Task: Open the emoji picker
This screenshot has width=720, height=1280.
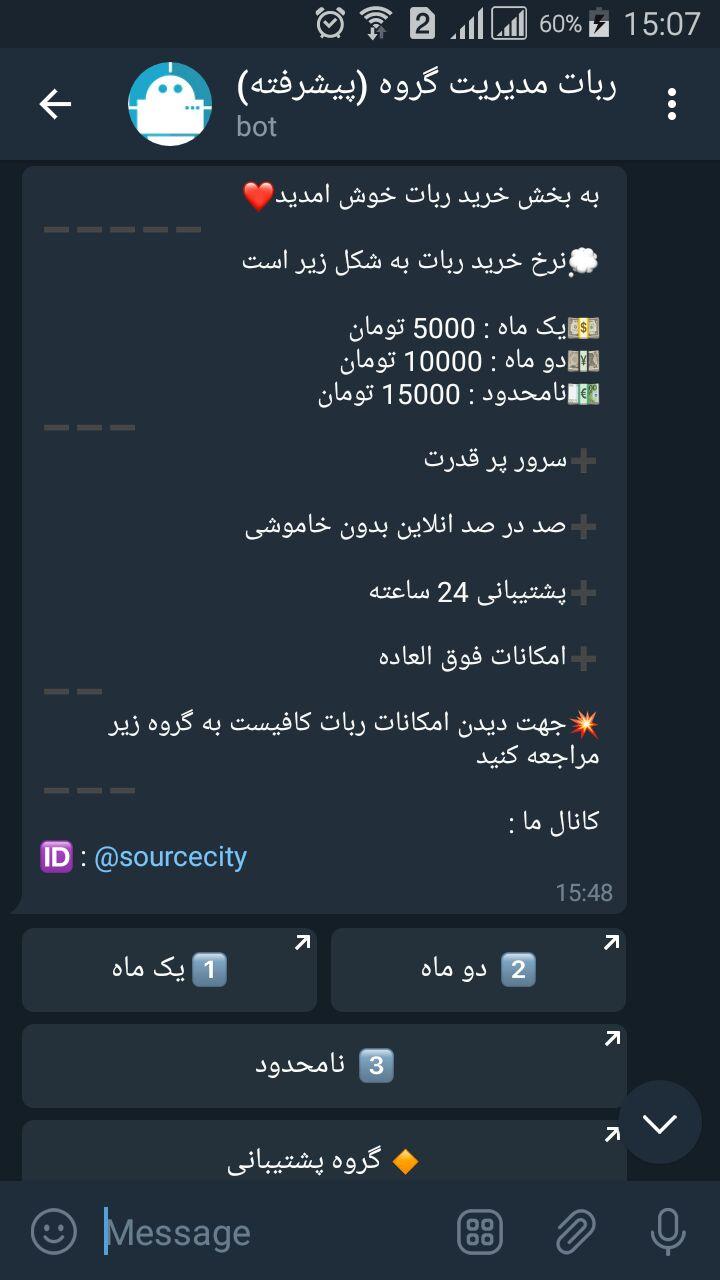Action: coord(54,1232)
